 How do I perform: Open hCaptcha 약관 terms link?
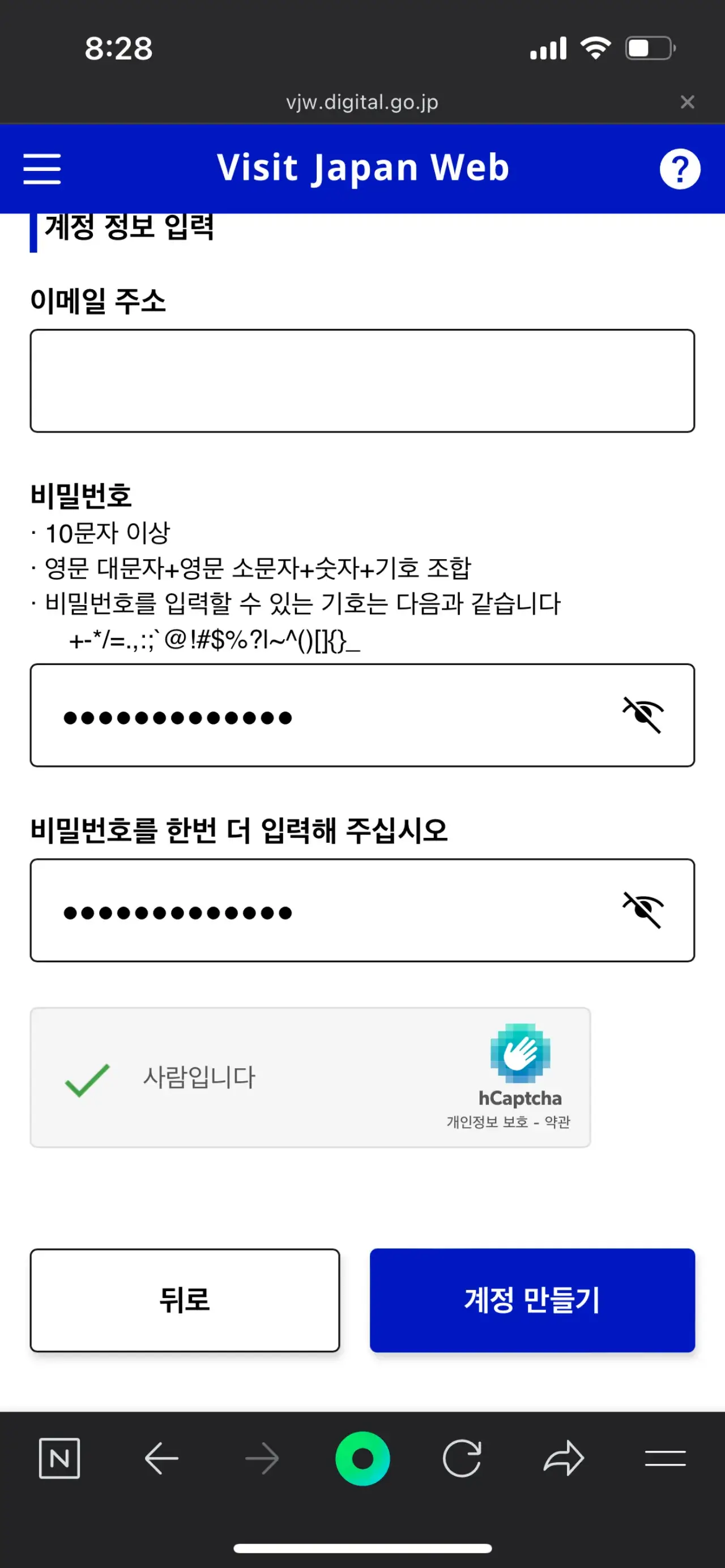click(x=557, y=1121)
